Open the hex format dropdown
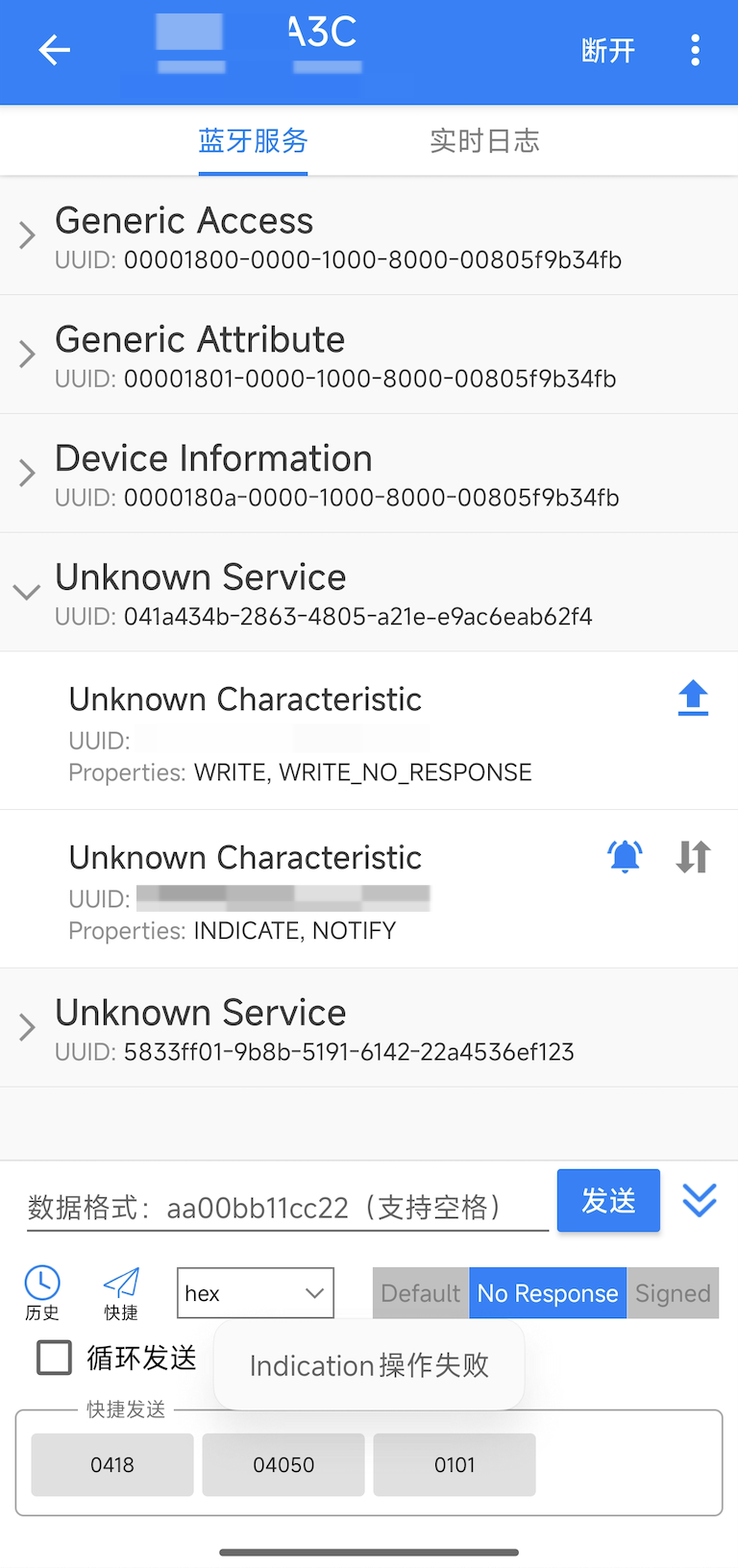 pyautogui.click(x=256, y=1293)
